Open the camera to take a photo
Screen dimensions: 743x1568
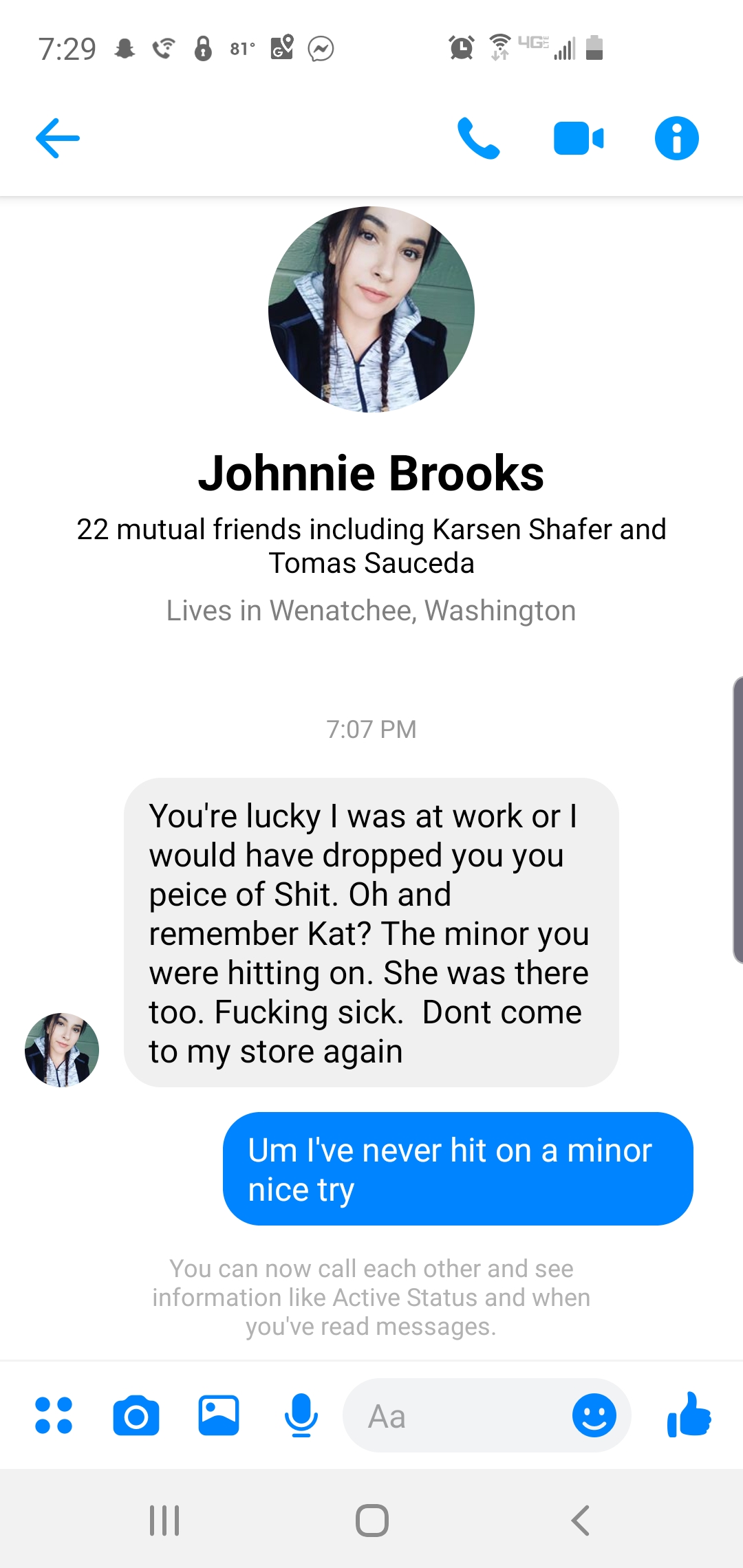point(136,1416)
